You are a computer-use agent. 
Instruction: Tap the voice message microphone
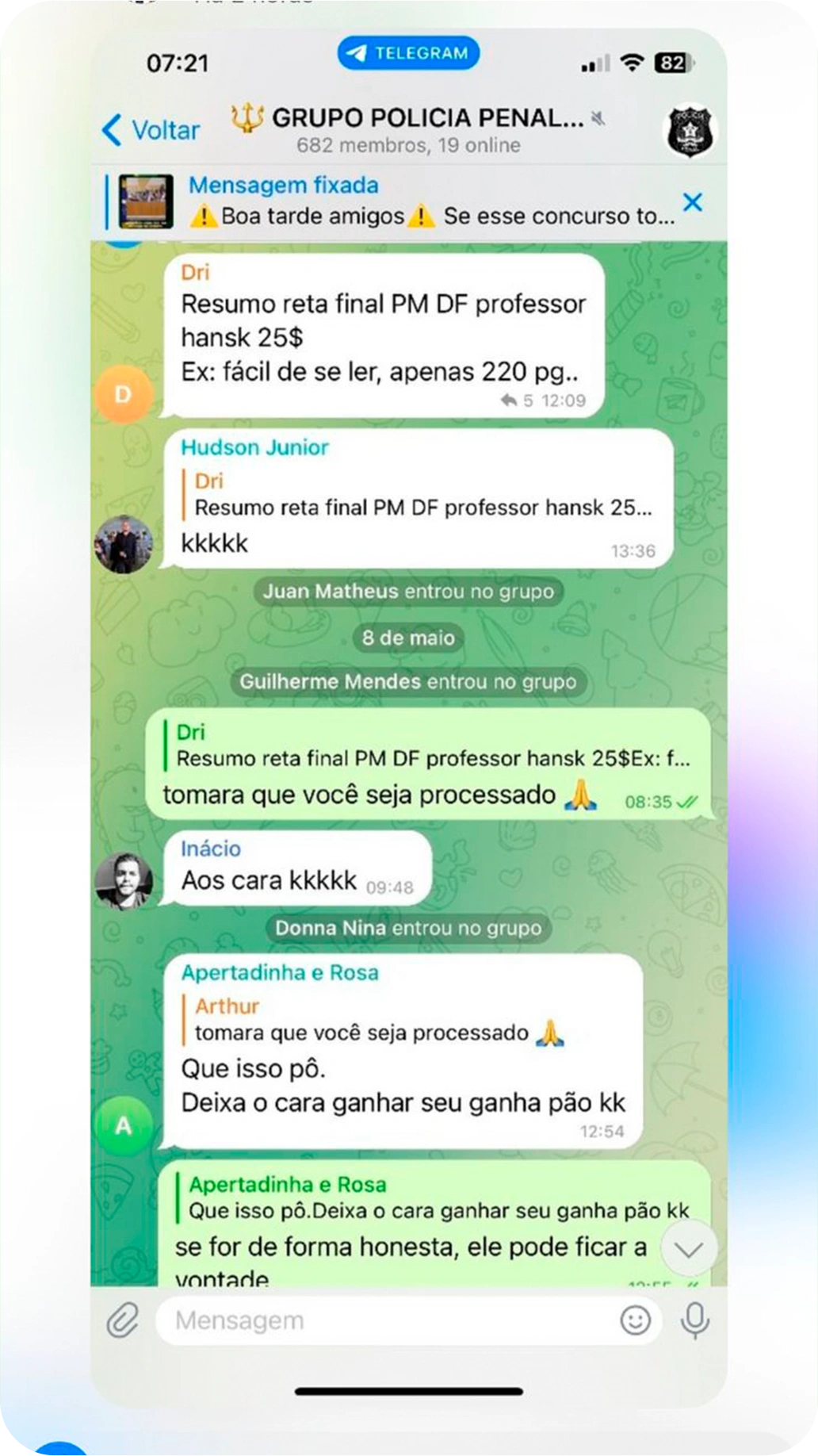(695, 1320)
